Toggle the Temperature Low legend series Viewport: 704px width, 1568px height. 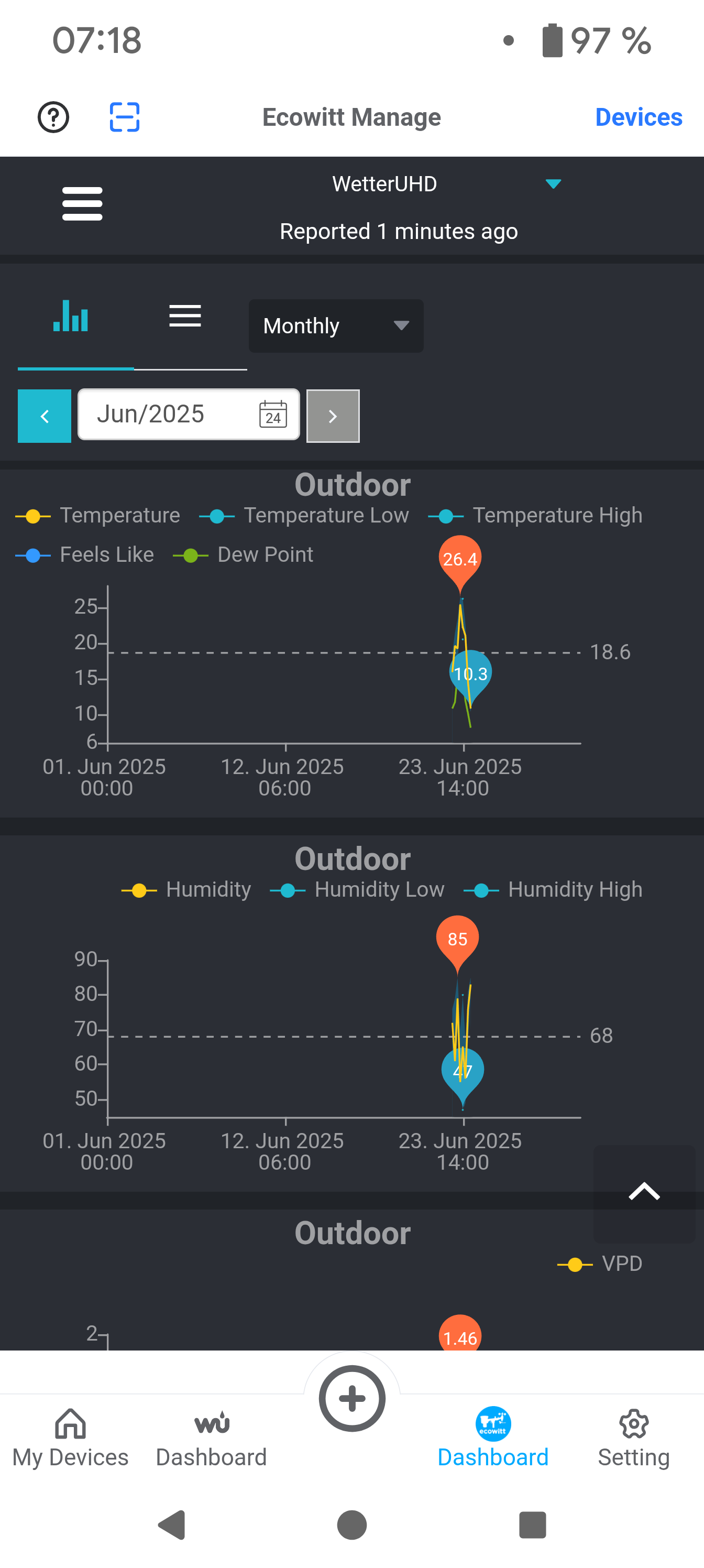coord(304,516)
